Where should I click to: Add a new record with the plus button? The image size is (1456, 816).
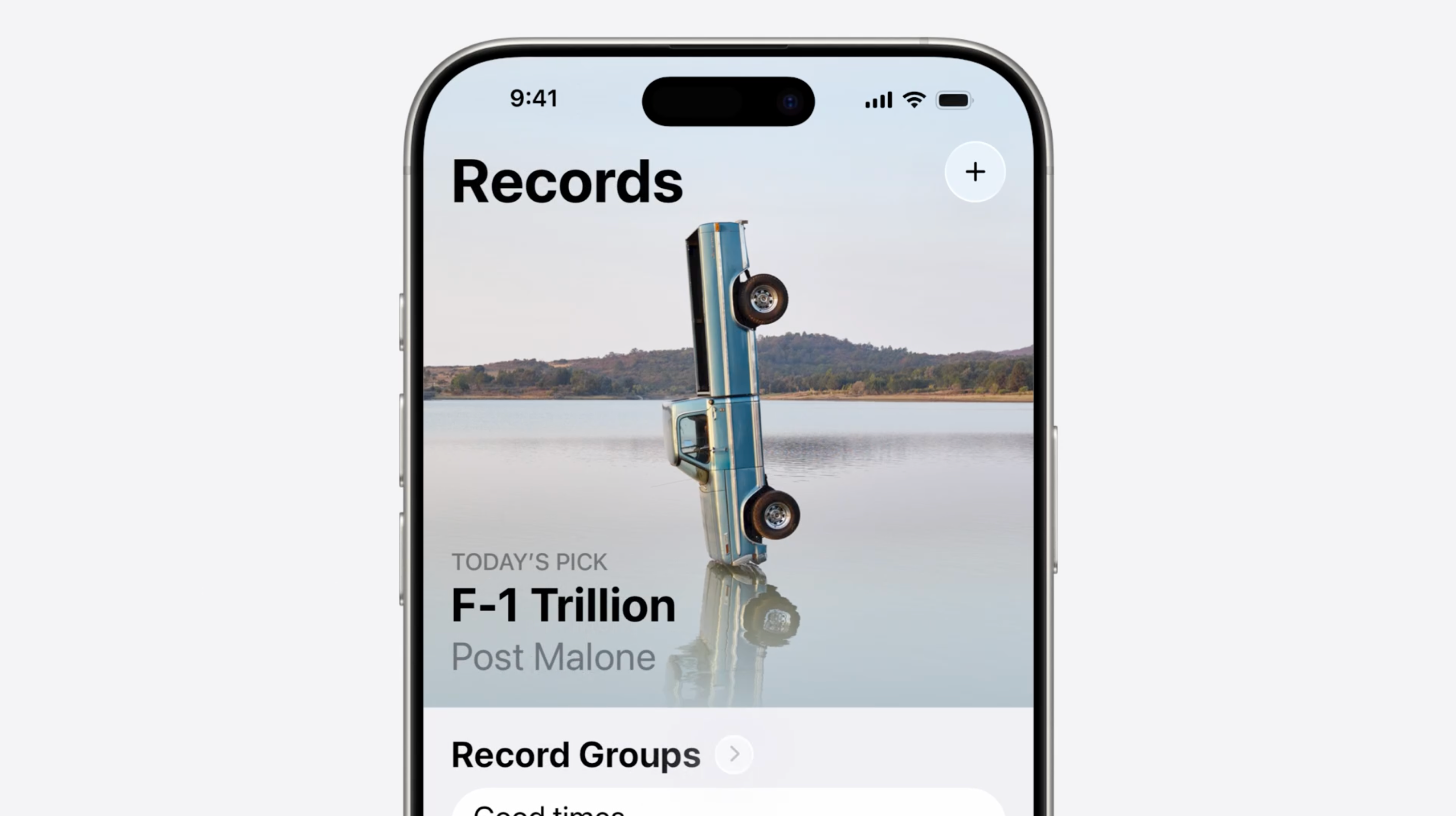click(x=974, y=172)
